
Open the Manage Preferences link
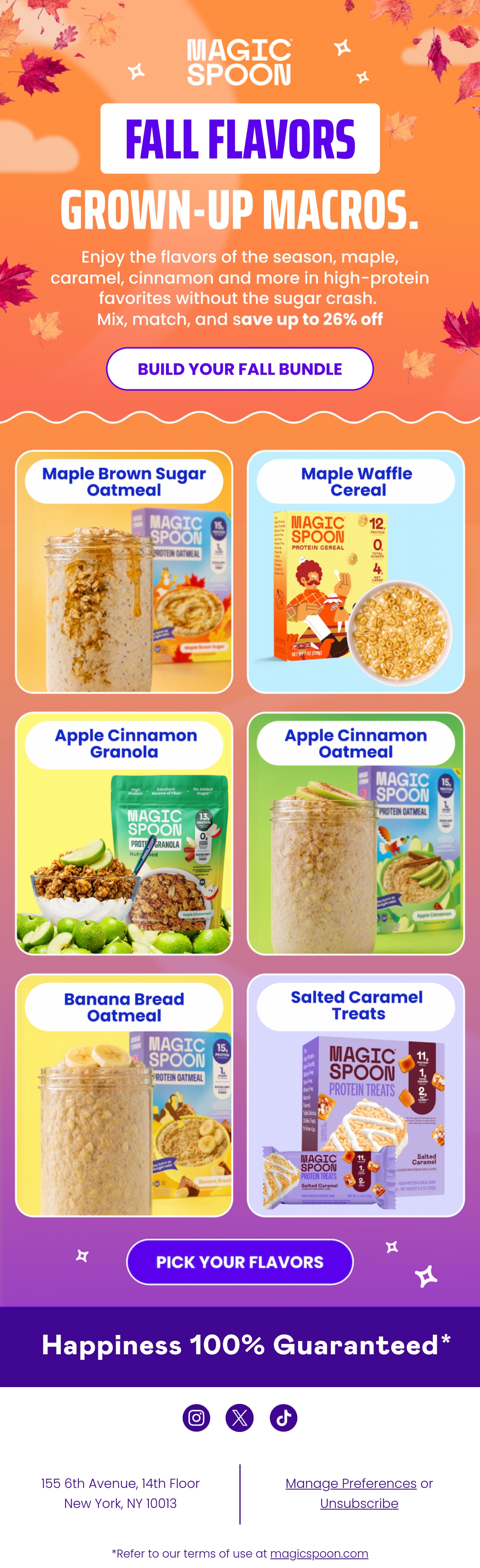[x=351, y=1484]
